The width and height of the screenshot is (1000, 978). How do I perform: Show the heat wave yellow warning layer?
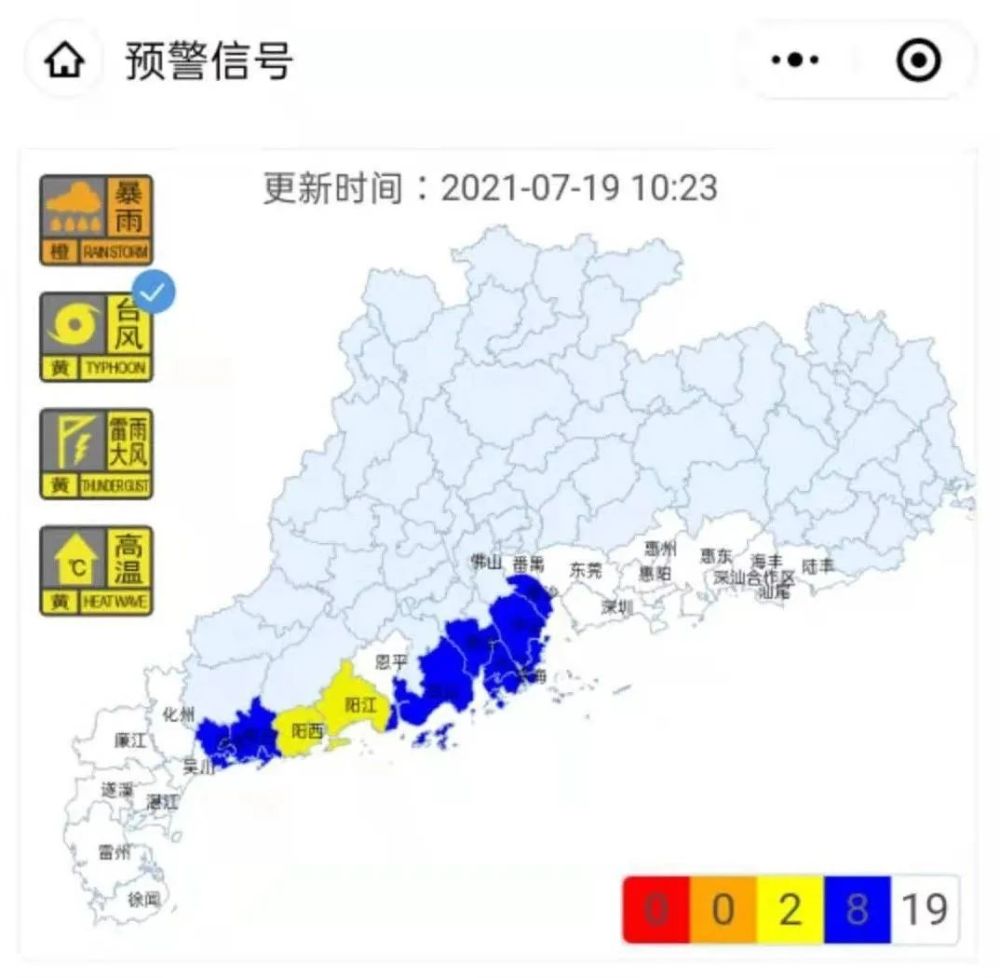click(x=96, y=571)
